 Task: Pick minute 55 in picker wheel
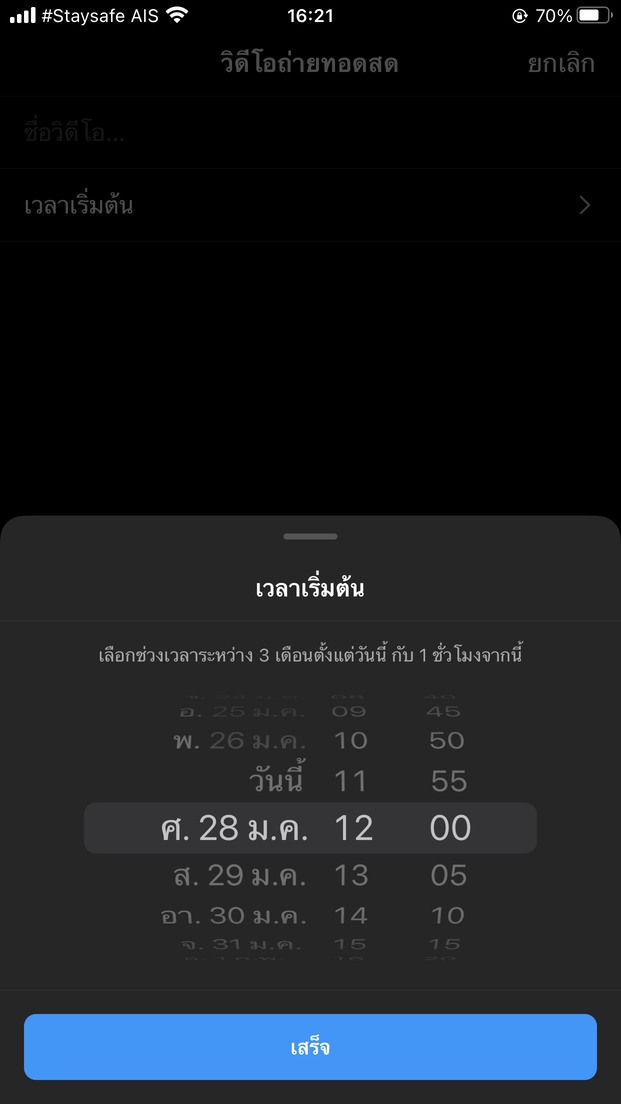[x=448, y=781]
